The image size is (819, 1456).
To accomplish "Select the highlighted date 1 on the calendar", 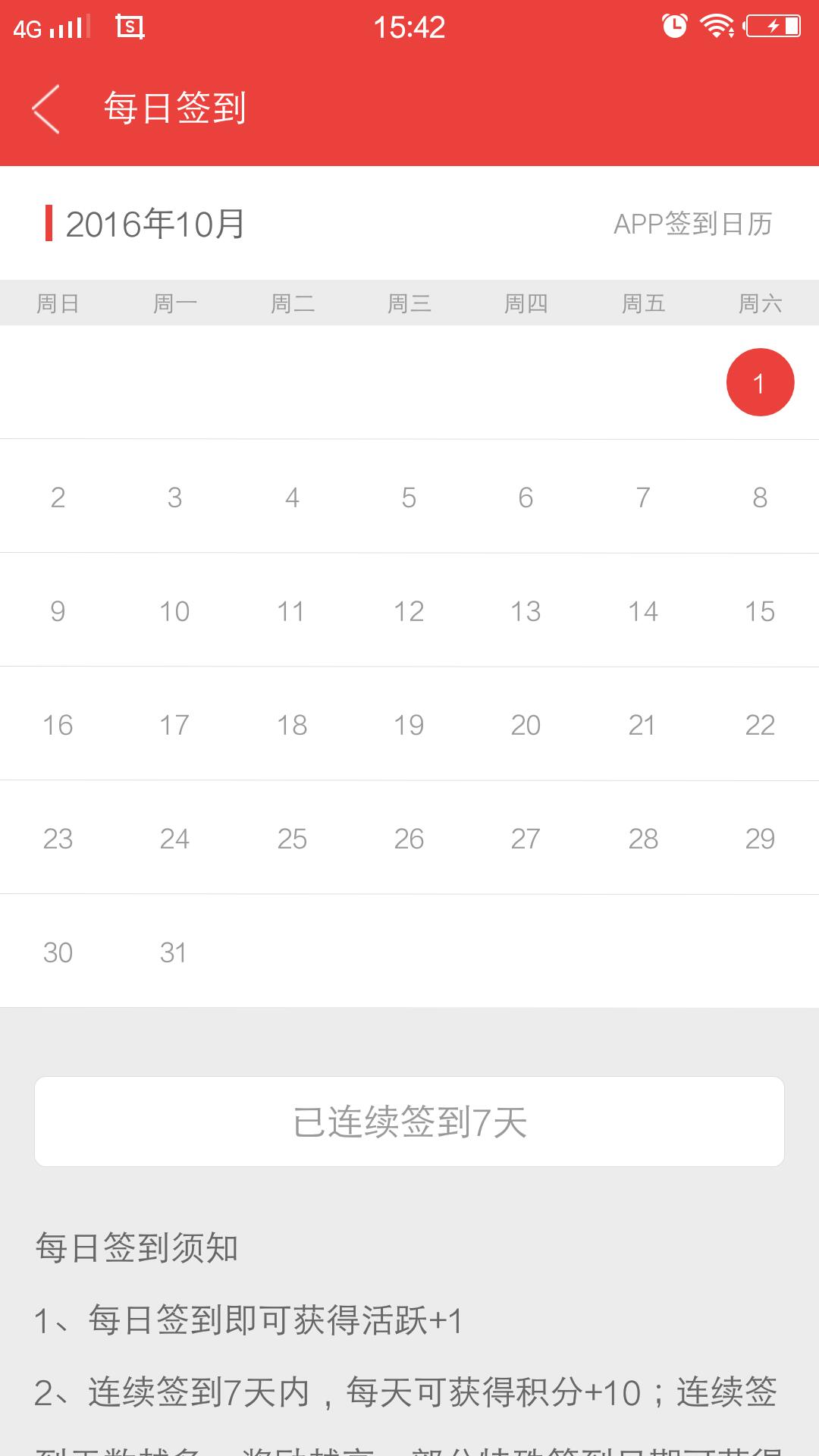I will (x=760, y=383).
